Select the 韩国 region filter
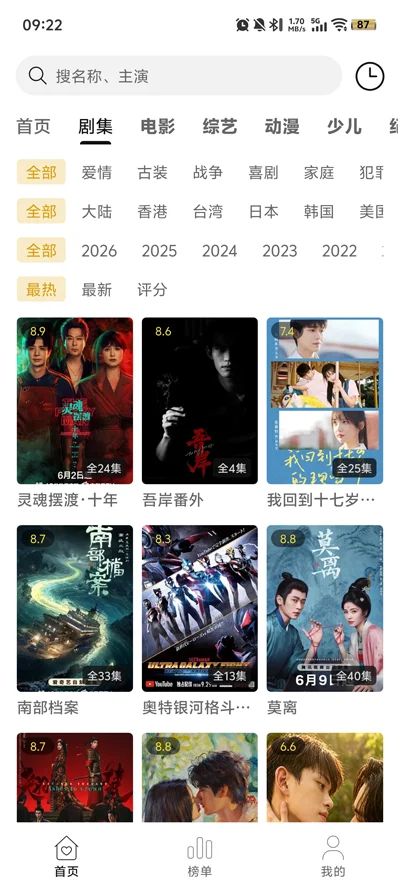Image resolution: width=400 pixels, height=889 pixels. [x=319, y=211]
